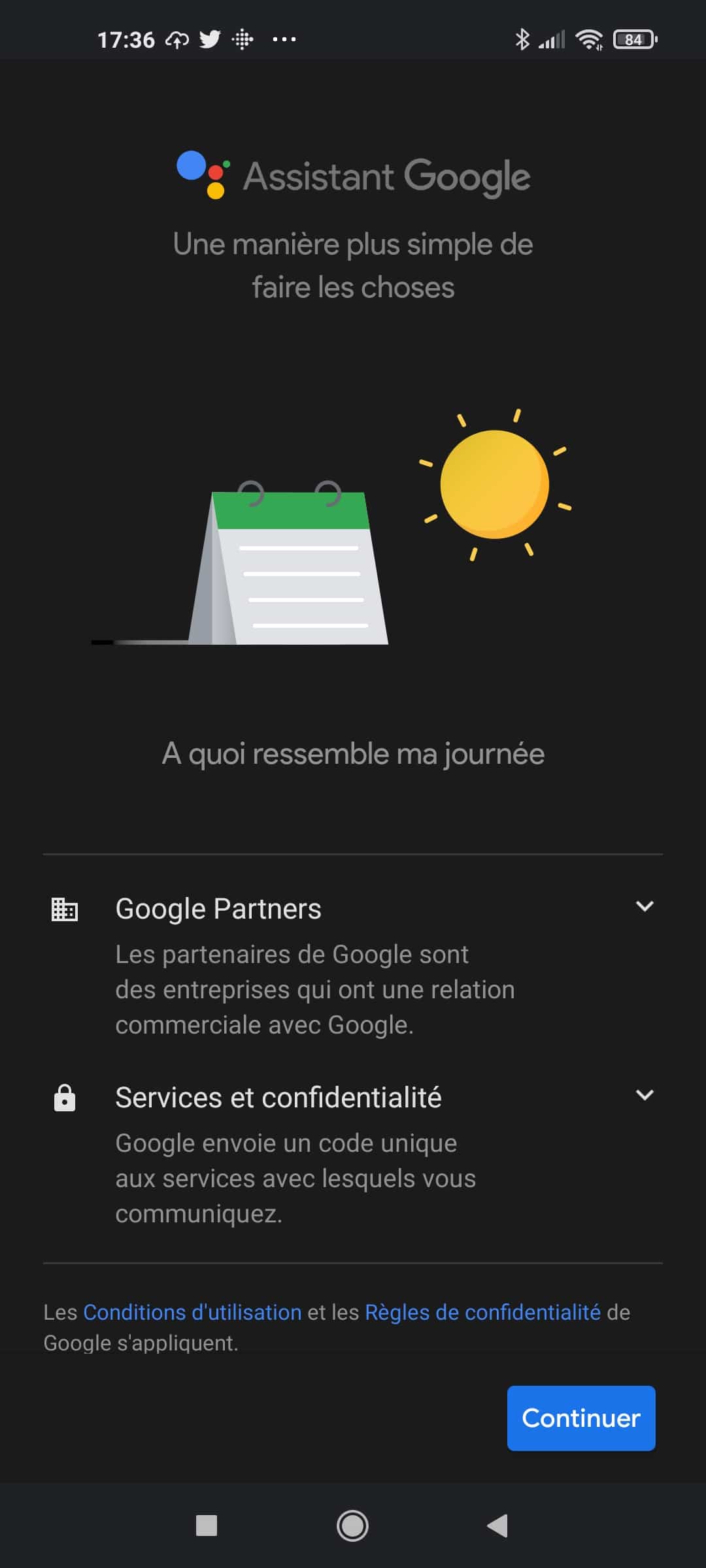This screenshot has height=1568, width=706.
Task: Open the Règles de confidentialité link
Action: [x=482, y=1312]
